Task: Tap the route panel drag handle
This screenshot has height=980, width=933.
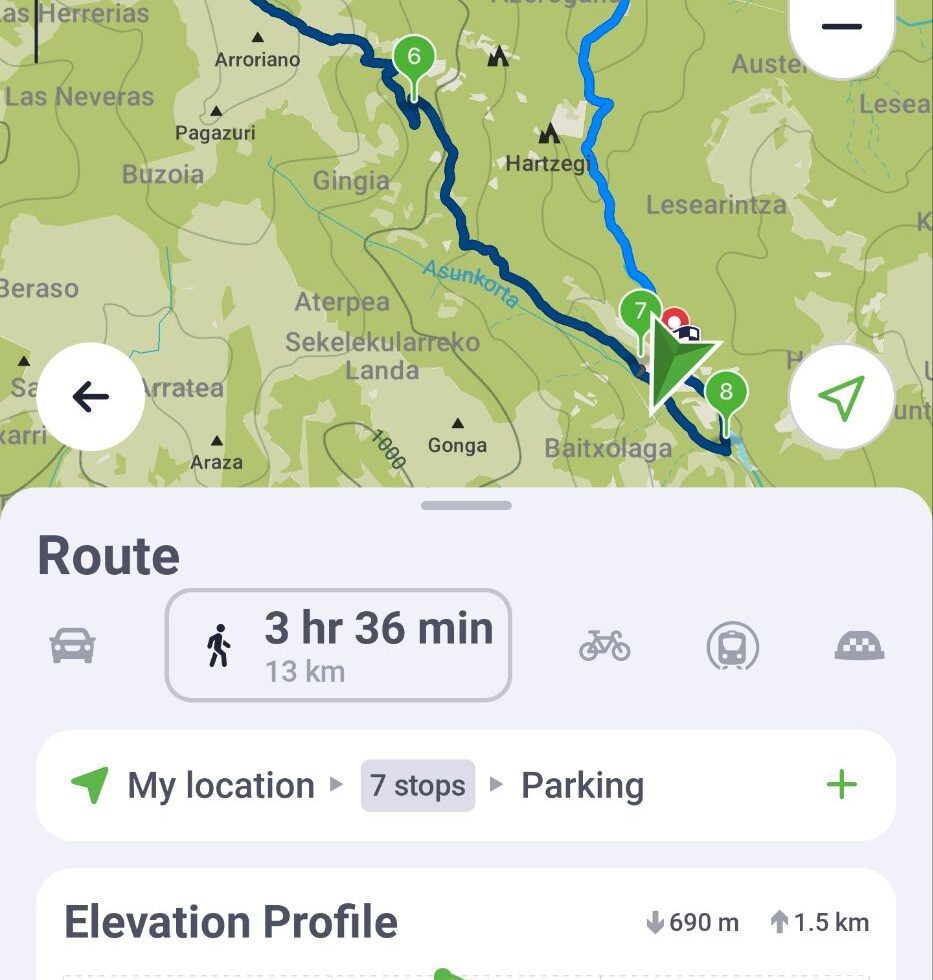Action: pyautogui.click(x=466, y=506)
